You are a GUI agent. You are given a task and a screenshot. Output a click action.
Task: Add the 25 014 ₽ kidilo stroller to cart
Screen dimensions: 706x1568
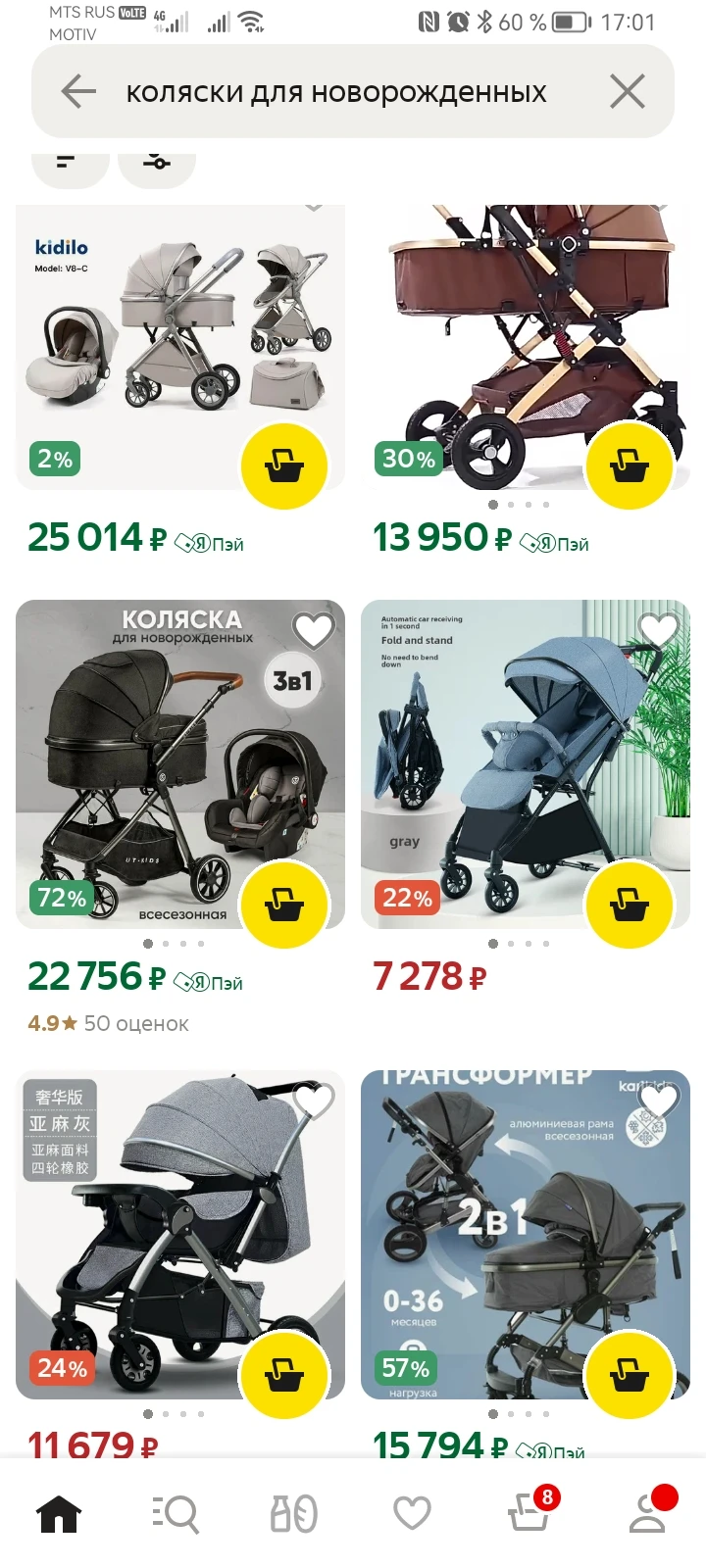point(284,466)
